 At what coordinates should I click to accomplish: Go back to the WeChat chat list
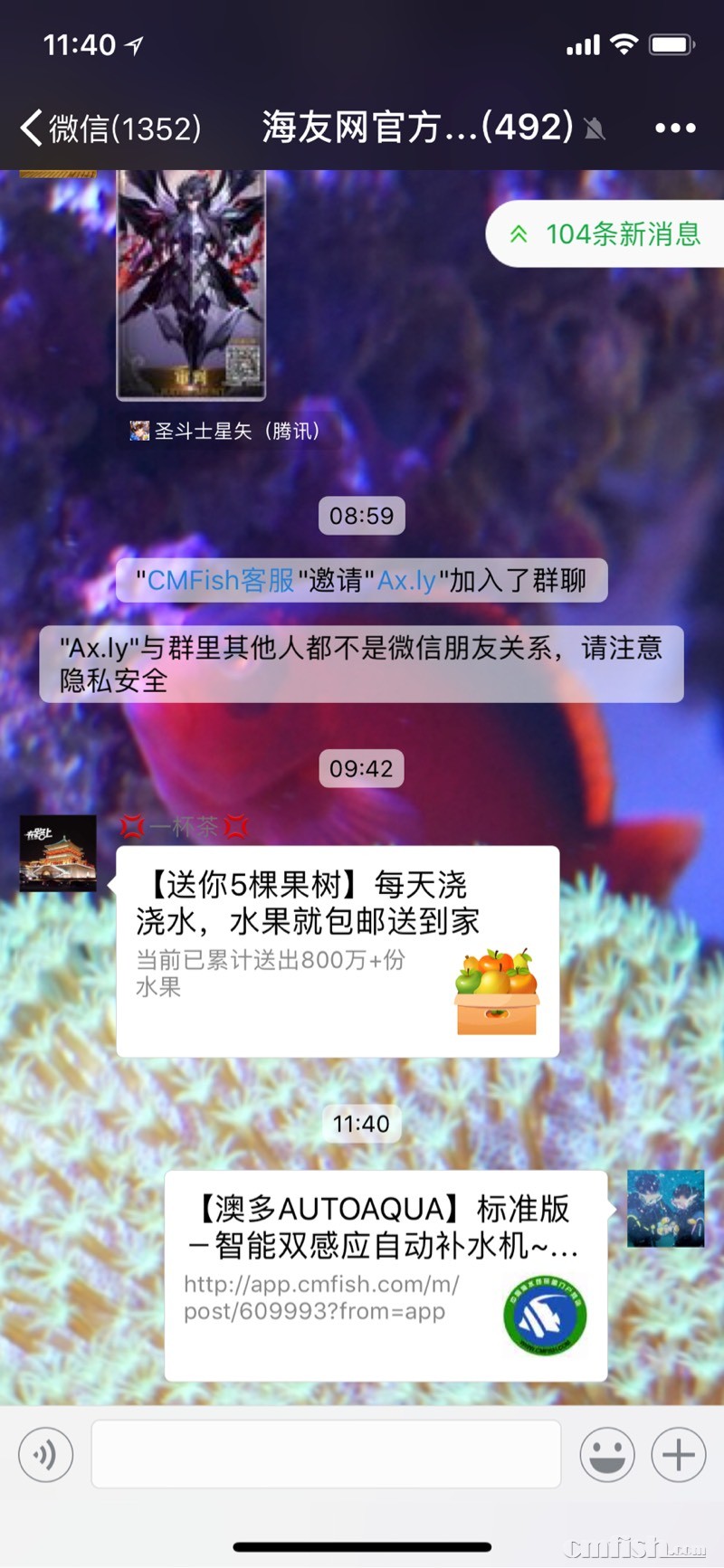coord(109,128)
